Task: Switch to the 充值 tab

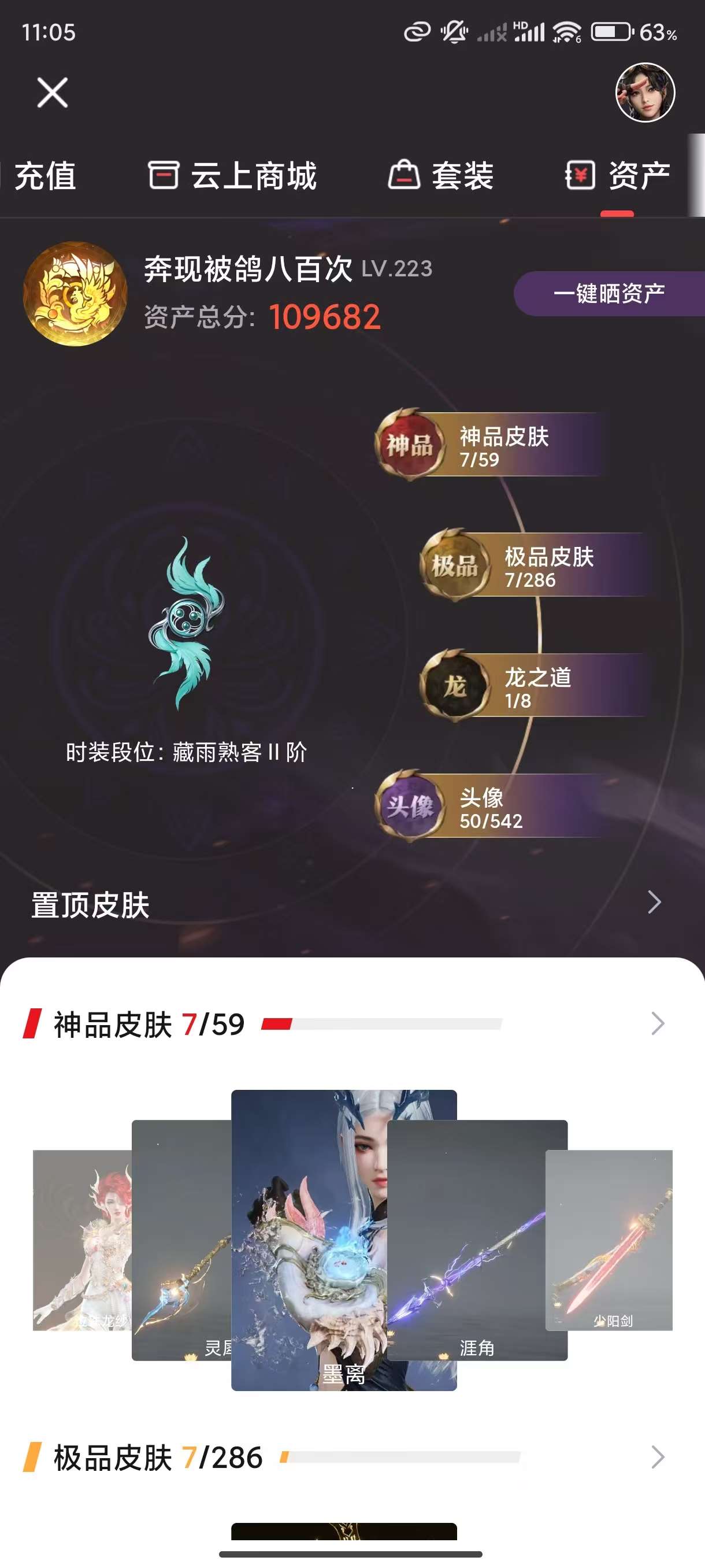Action: coord(44,176)
